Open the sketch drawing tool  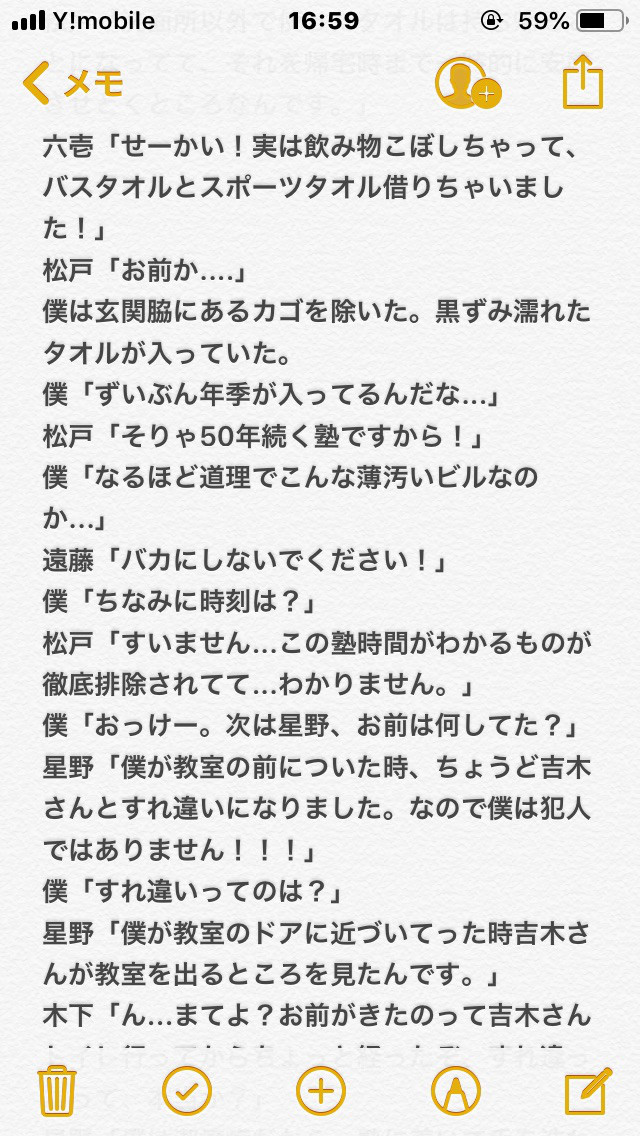click(x=455, y=1090)
